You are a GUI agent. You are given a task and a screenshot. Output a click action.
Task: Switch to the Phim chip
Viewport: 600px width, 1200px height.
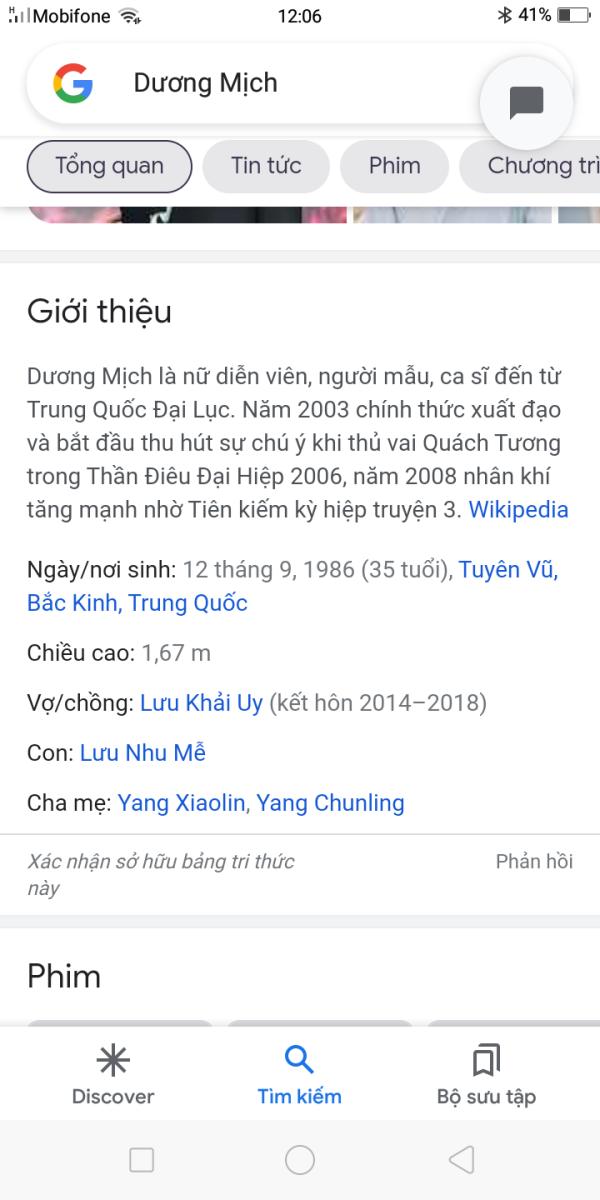(394, 166)
